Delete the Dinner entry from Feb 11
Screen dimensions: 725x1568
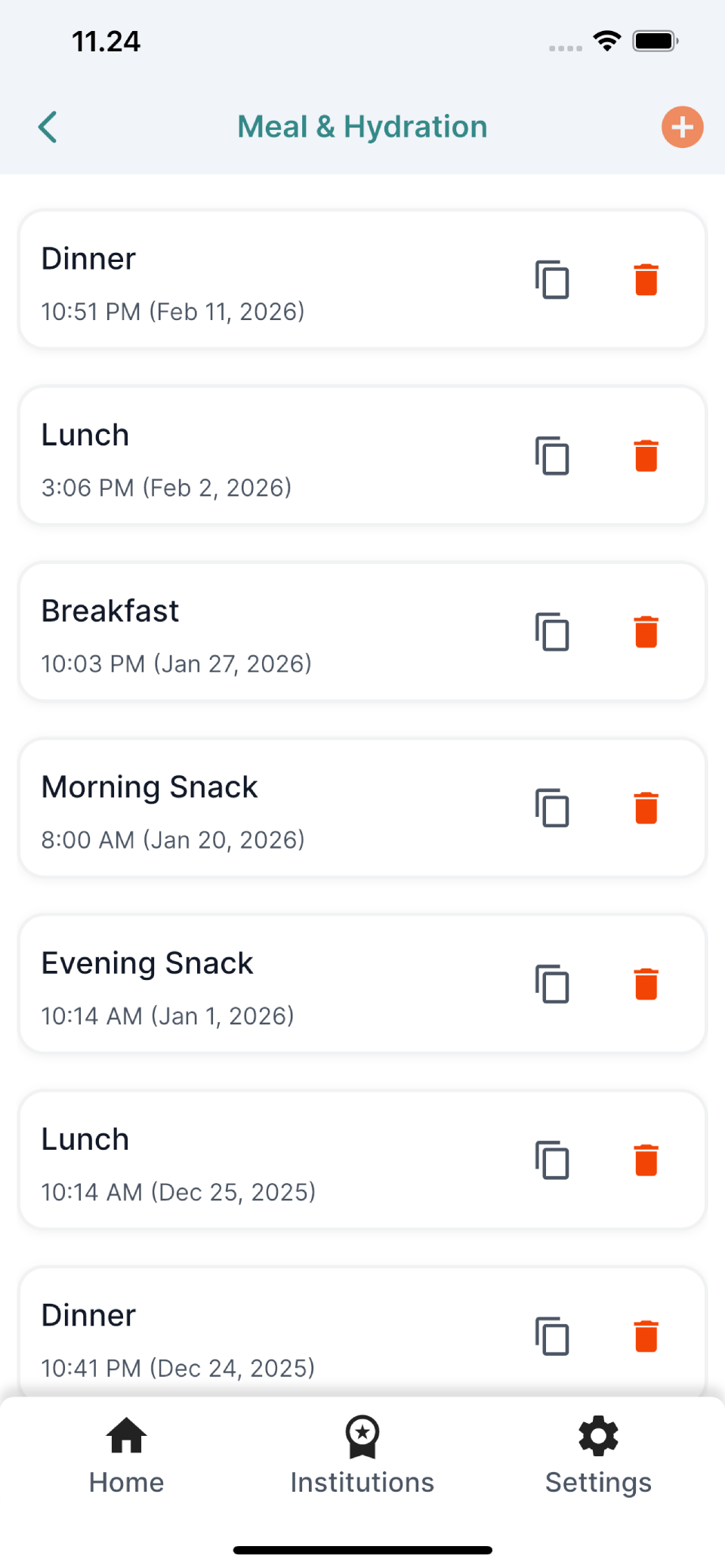(646, 279)
